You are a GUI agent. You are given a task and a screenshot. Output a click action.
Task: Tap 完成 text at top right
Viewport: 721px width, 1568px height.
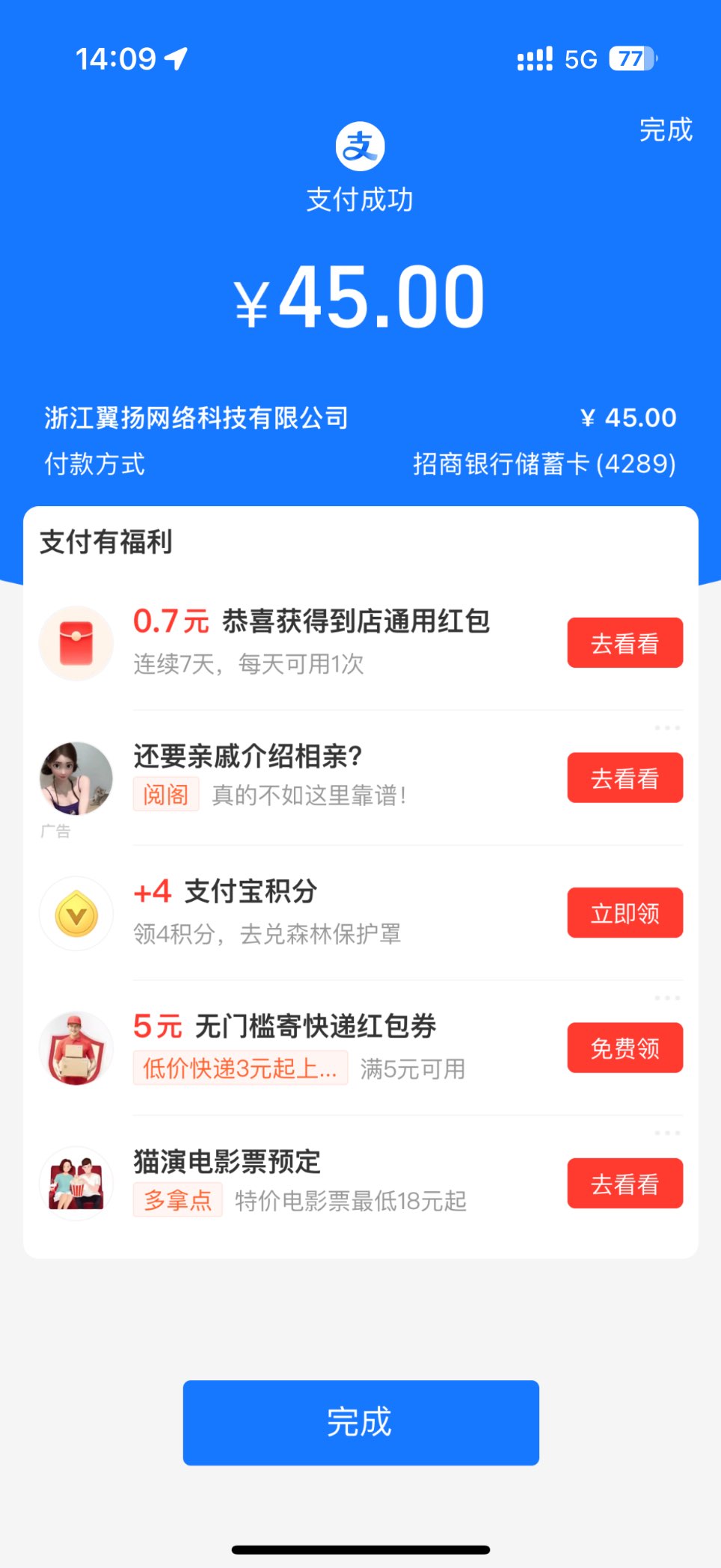tap(665, 130)
